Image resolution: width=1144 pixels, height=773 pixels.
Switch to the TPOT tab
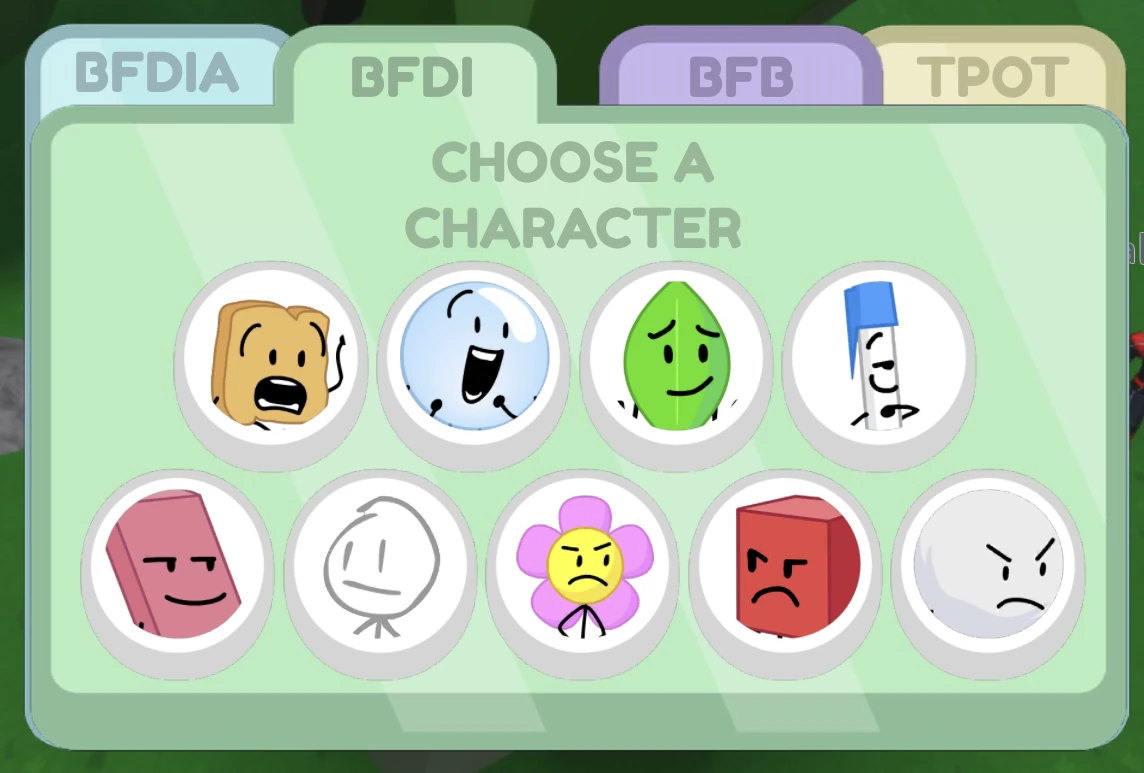coord(992,77)
